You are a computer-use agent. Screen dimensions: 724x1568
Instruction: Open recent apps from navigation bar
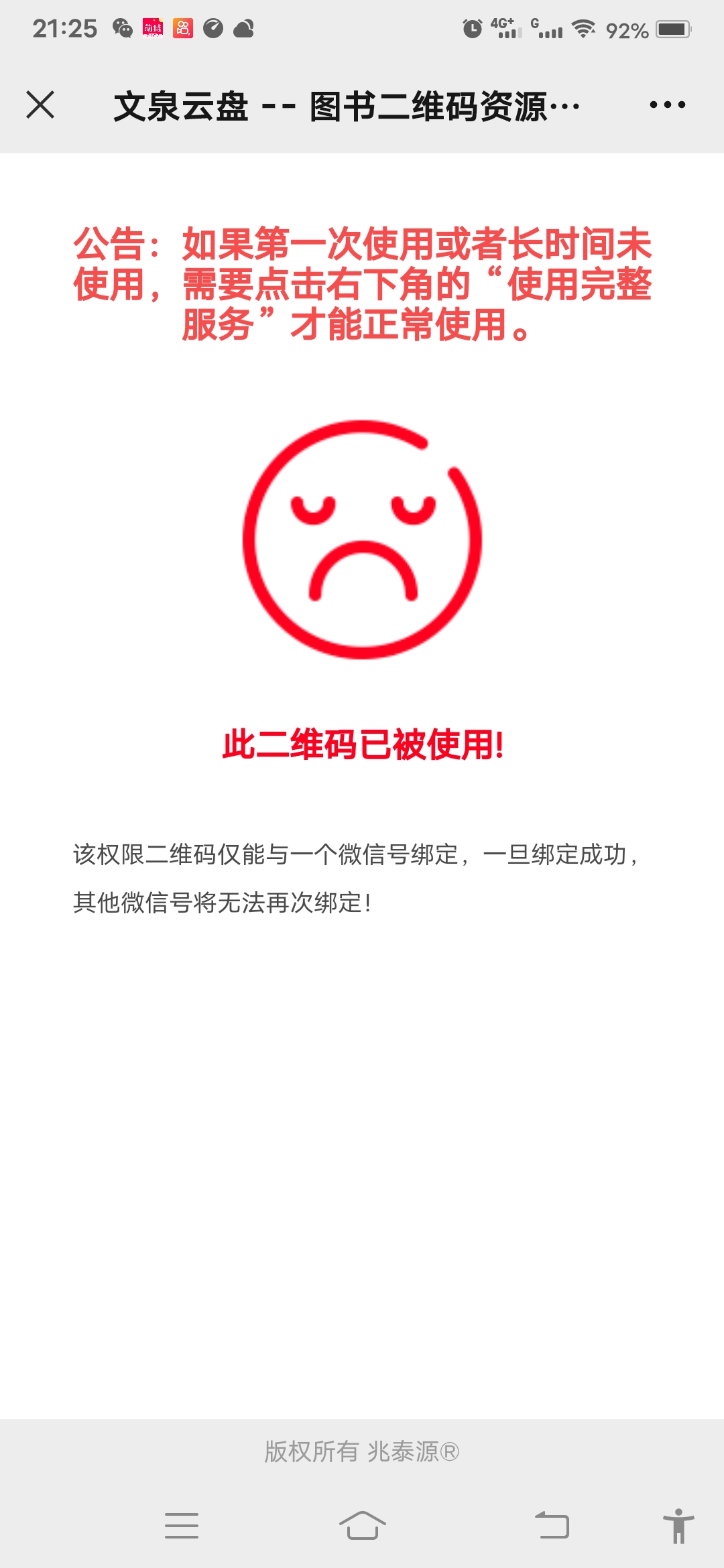coord(182,1525)
